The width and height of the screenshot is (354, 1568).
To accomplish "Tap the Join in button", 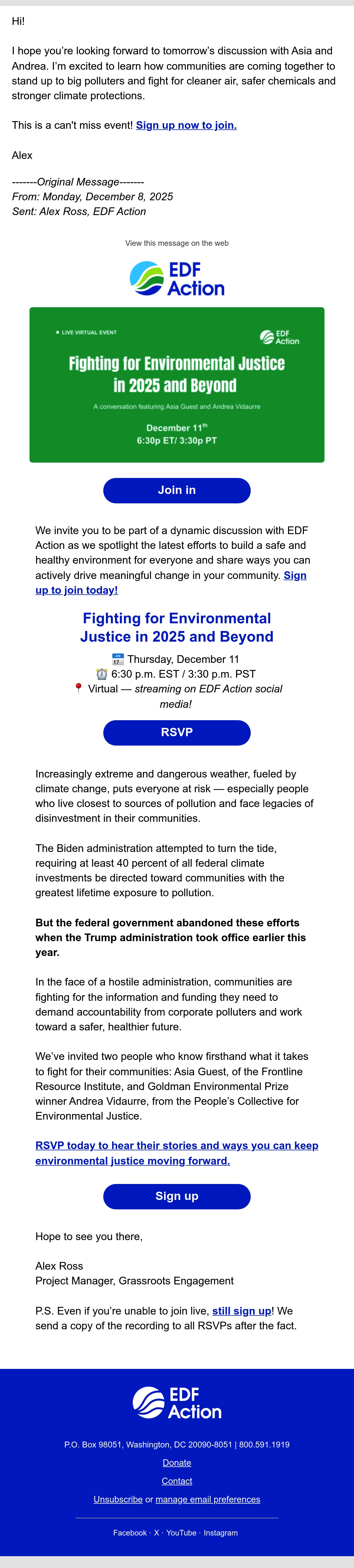I will (177, 491).
